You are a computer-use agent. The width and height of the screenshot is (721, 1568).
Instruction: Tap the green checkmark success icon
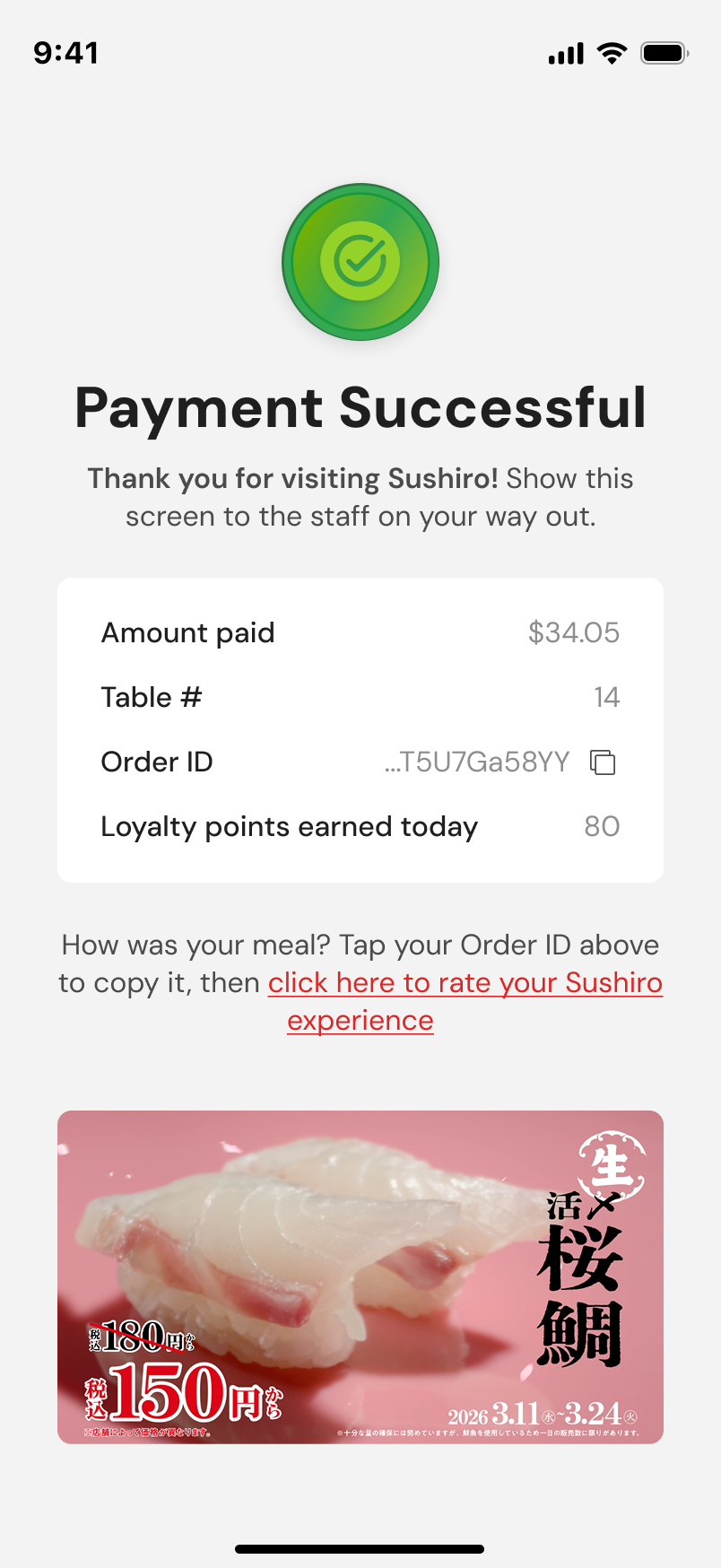click(x=360, y=262)
